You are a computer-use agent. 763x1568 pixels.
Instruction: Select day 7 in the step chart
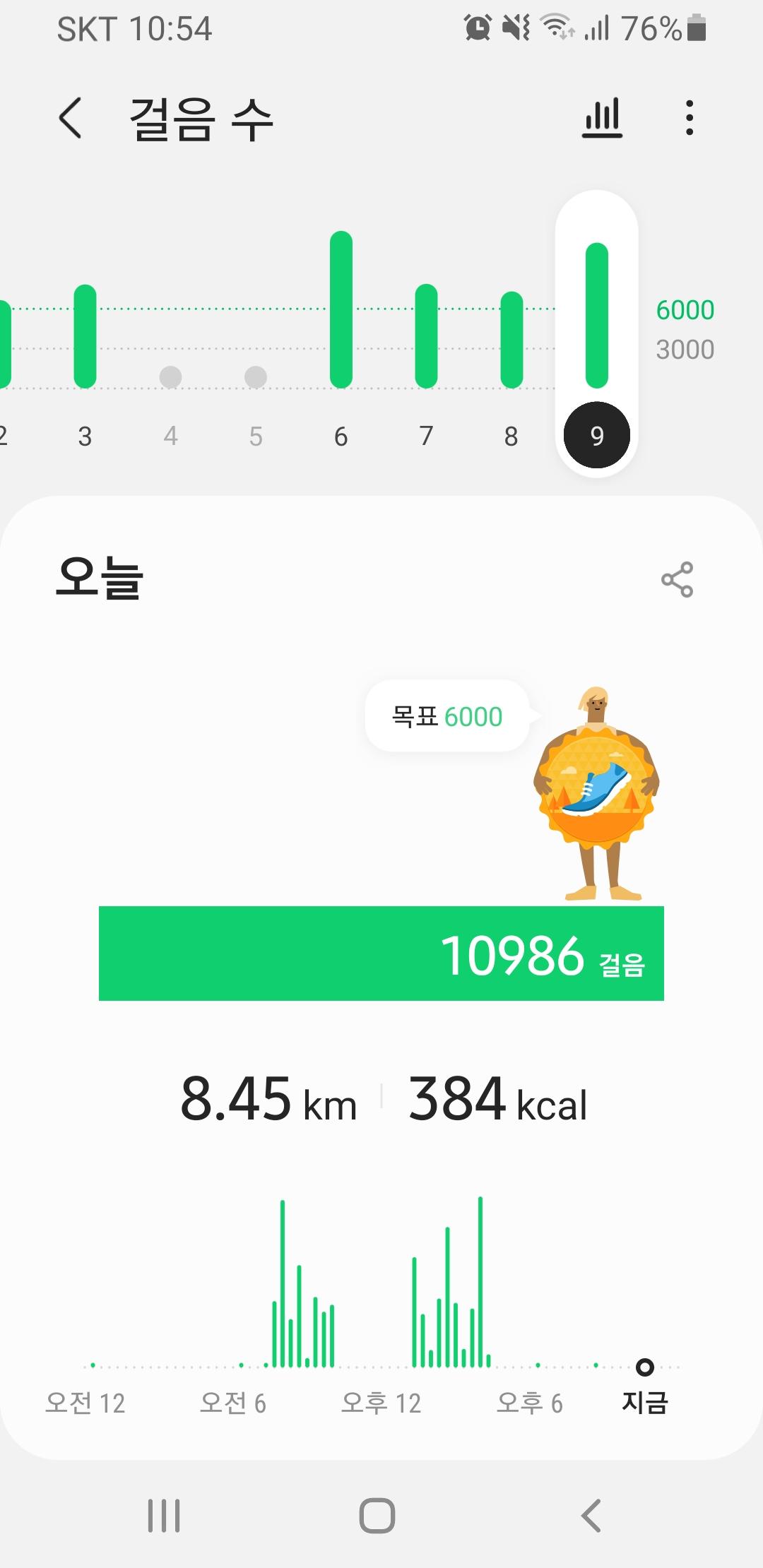point(426,436)
